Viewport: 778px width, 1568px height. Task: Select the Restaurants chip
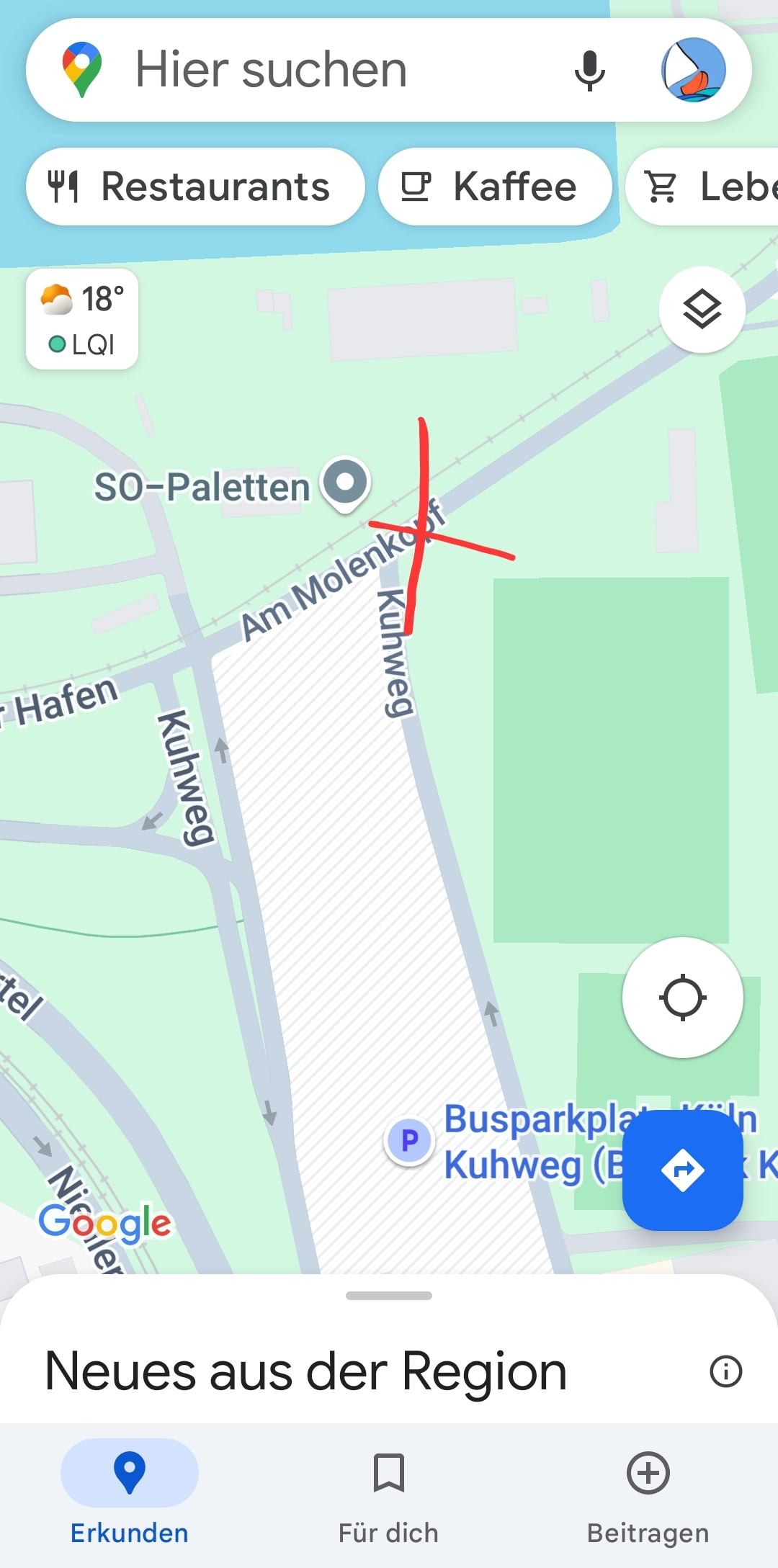click(x=195, y=187)
